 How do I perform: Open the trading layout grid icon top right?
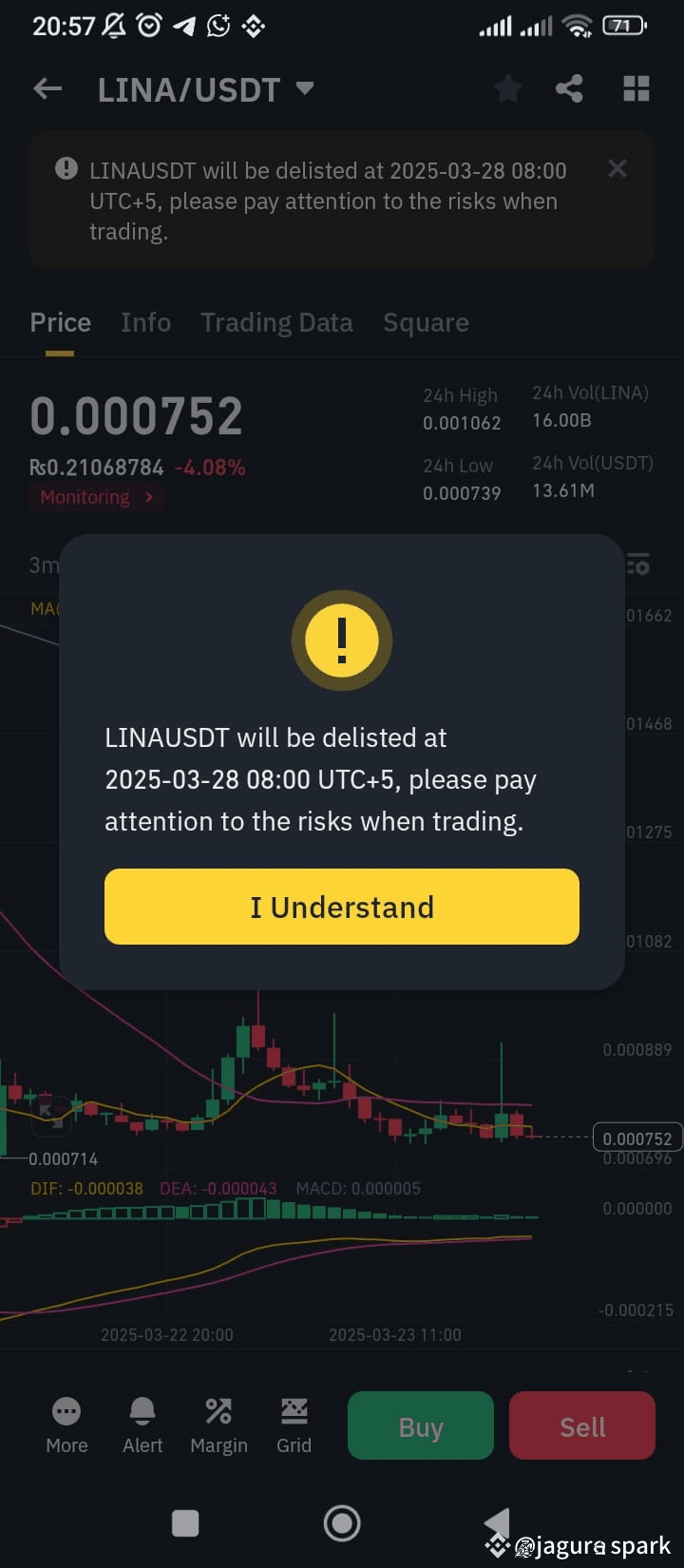click(x=636, y=87)
